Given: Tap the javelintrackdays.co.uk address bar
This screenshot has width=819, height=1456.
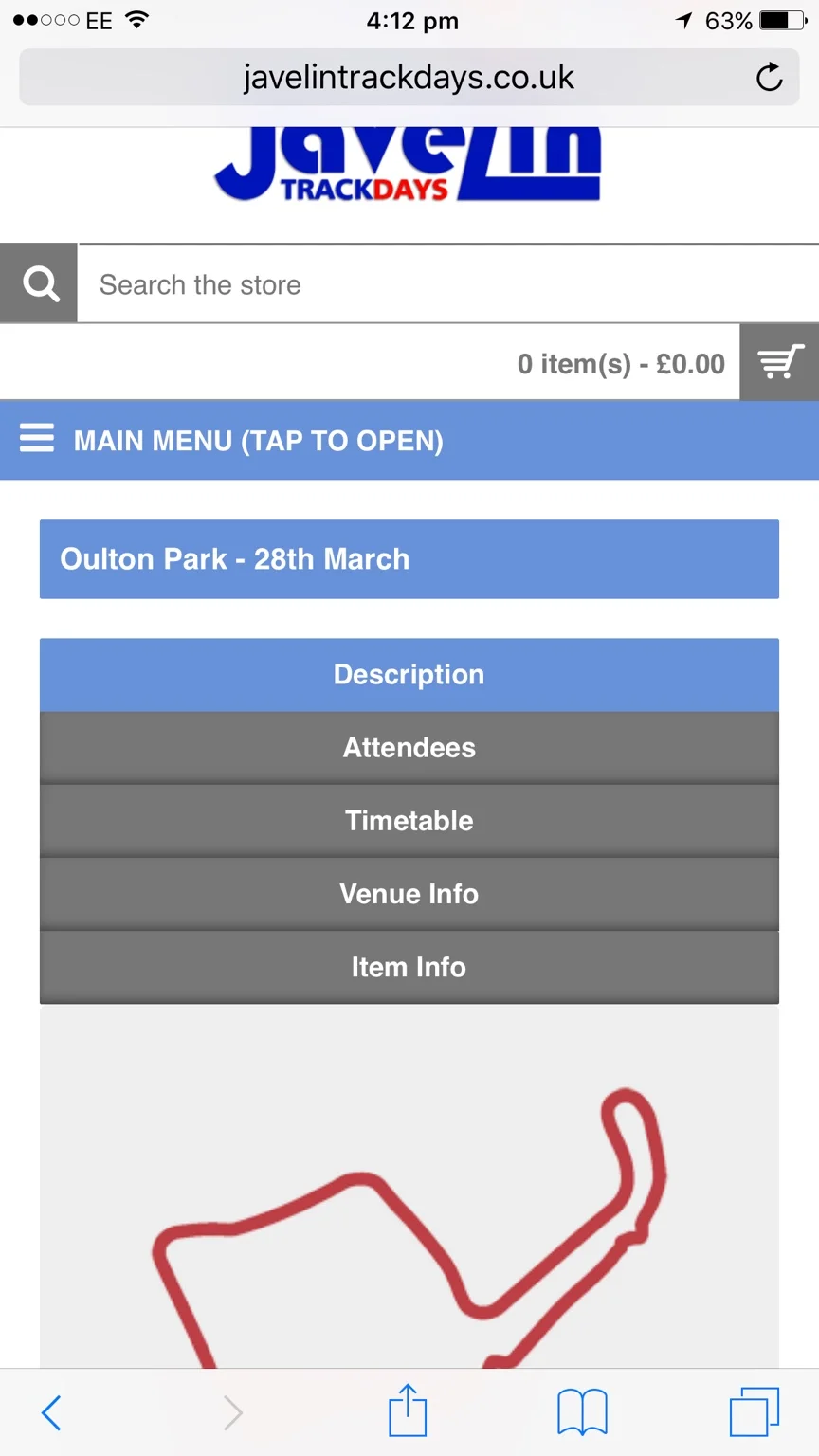Looking at the screenshot, I should point(409,77).
